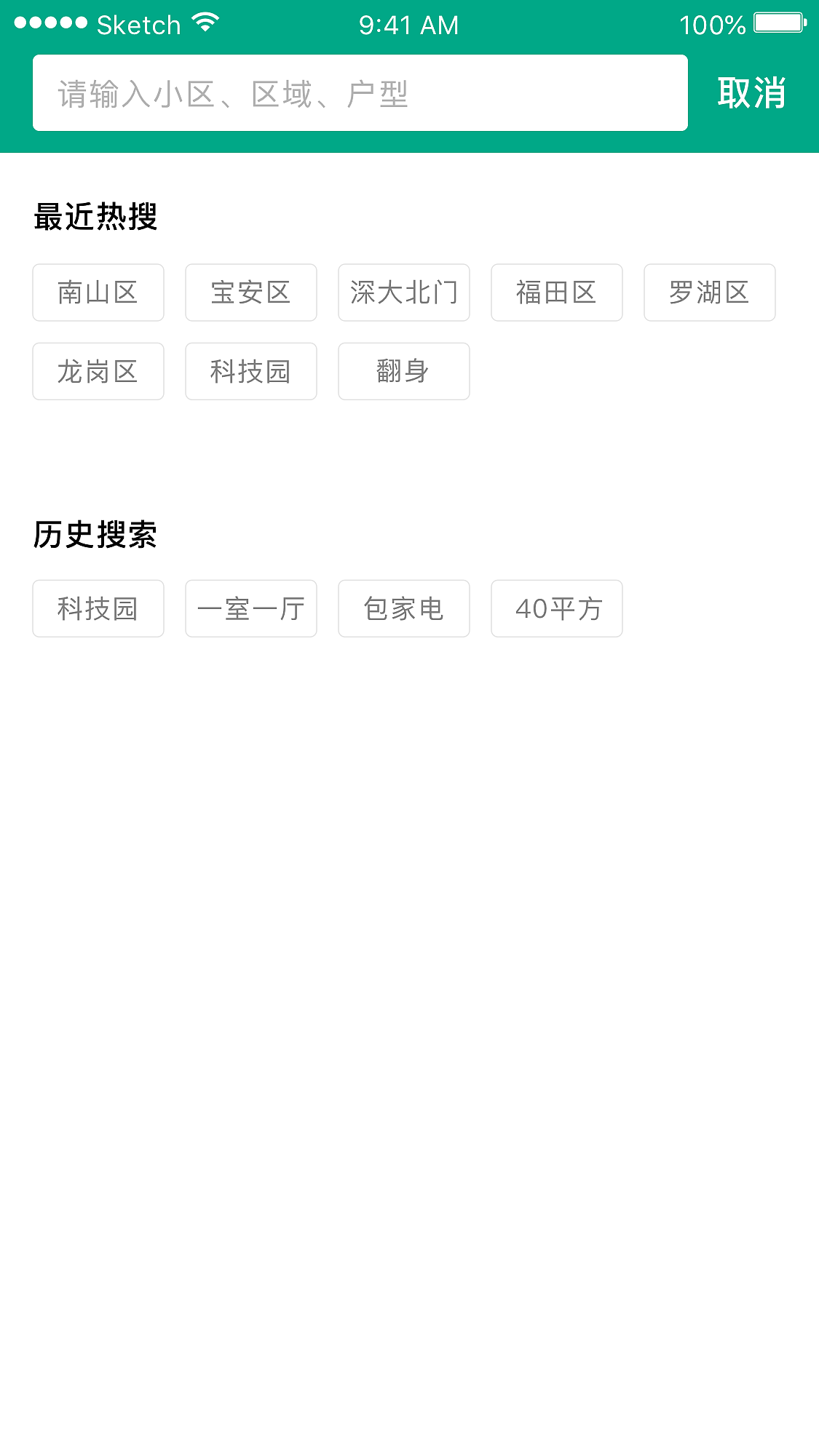Open the 包家电 history search entry
The height and width of the screenshot is (1456, 819).
(403, 608)
